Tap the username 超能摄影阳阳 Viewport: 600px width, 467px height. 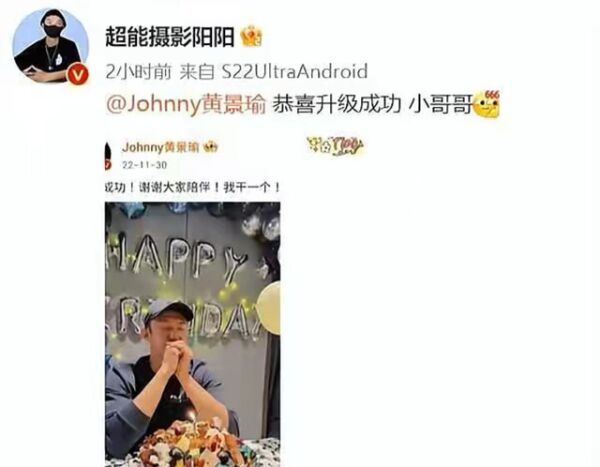pyautogui.click(x=169, y=35)
